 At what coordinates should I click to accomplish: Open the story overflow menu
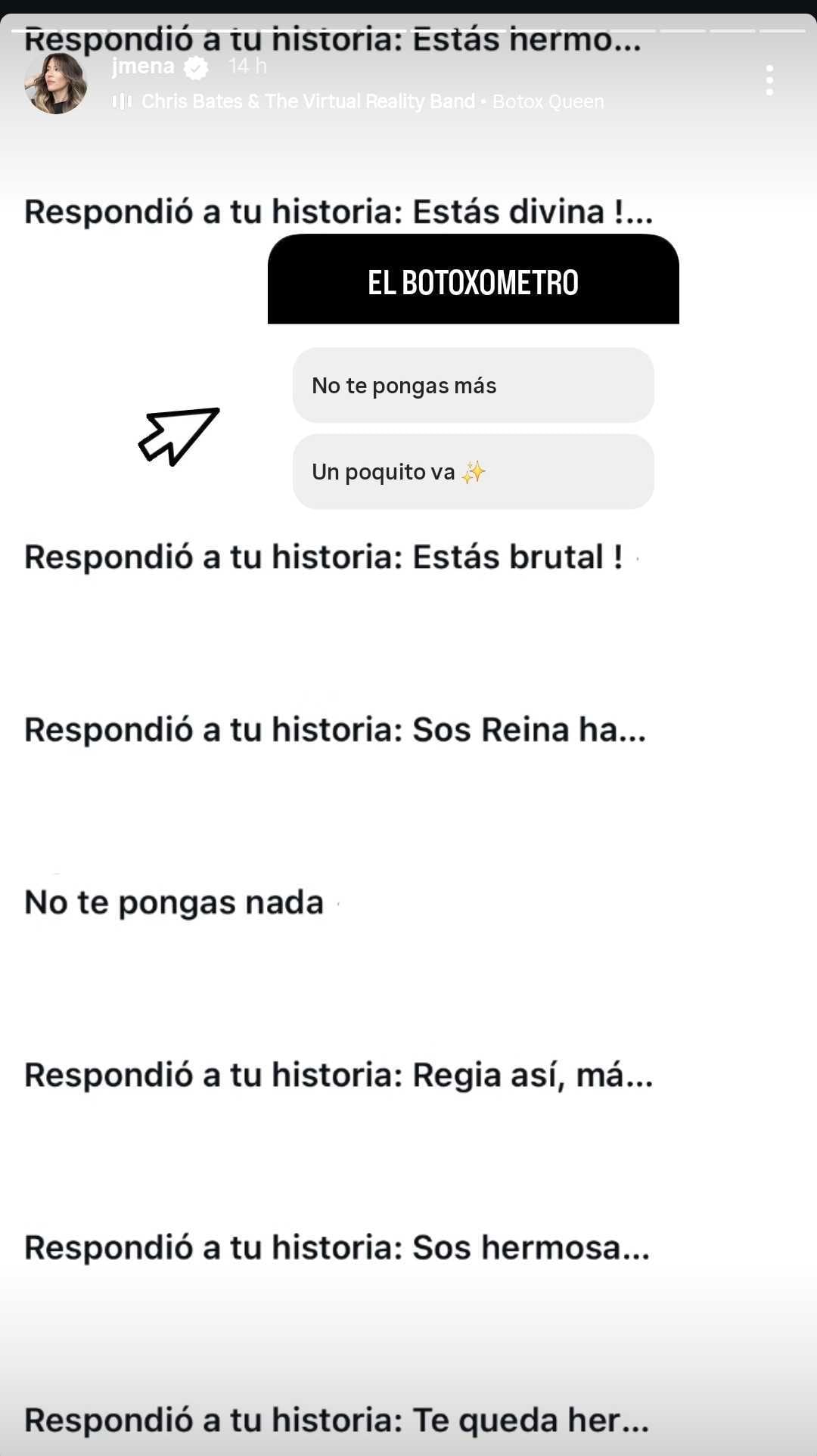[769, 80]
